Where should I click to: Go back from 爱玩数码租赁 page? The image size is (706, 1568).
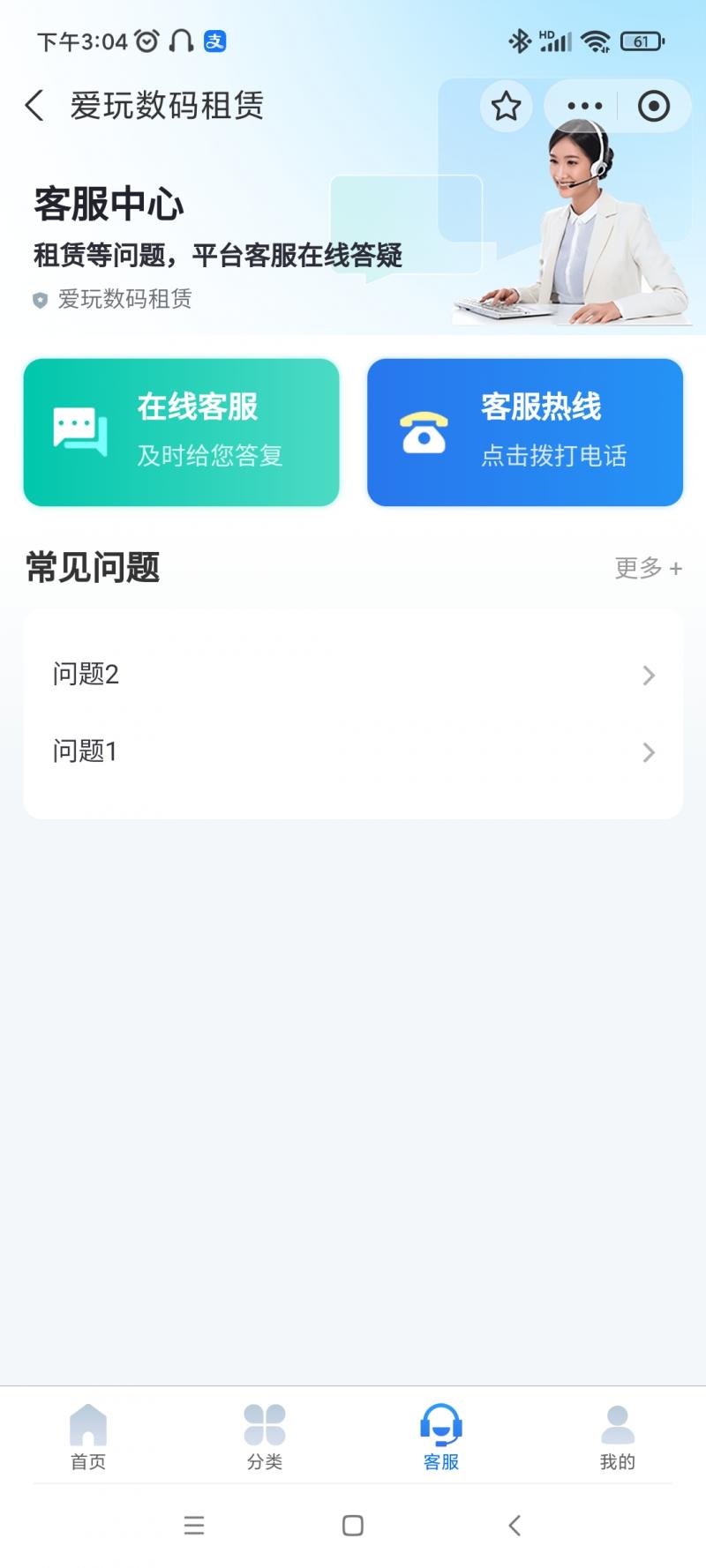pos(34,106)
